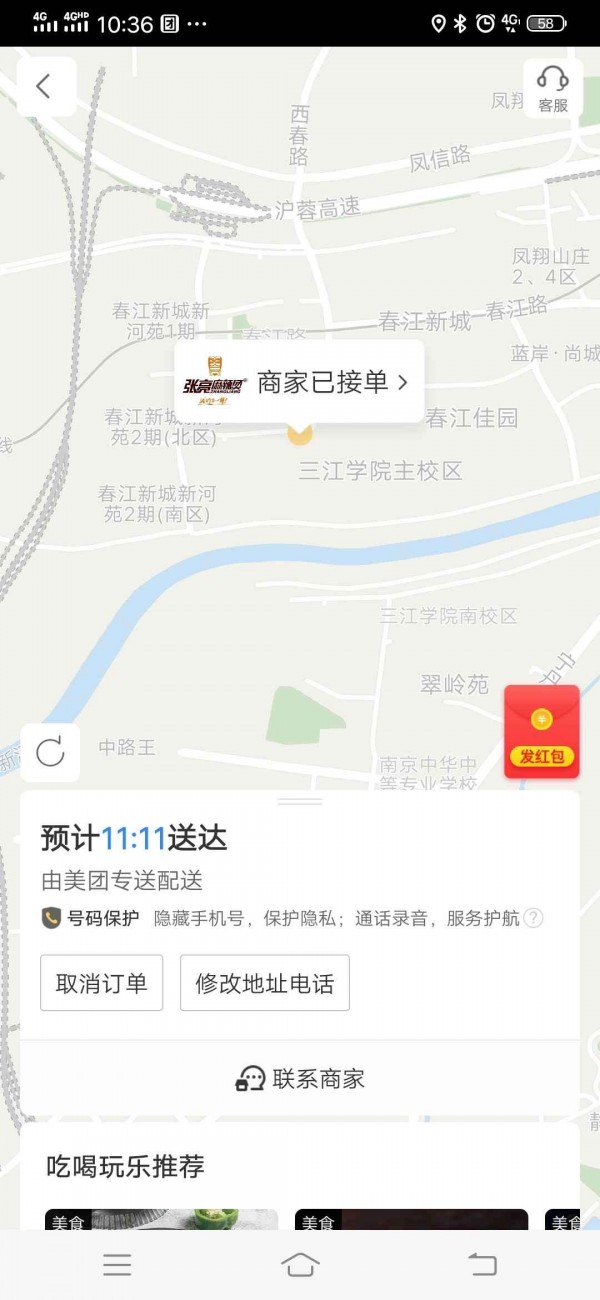Select 修改地址电话 to edit address
This screenshot has height=1300, width=600.
(265, 983)
